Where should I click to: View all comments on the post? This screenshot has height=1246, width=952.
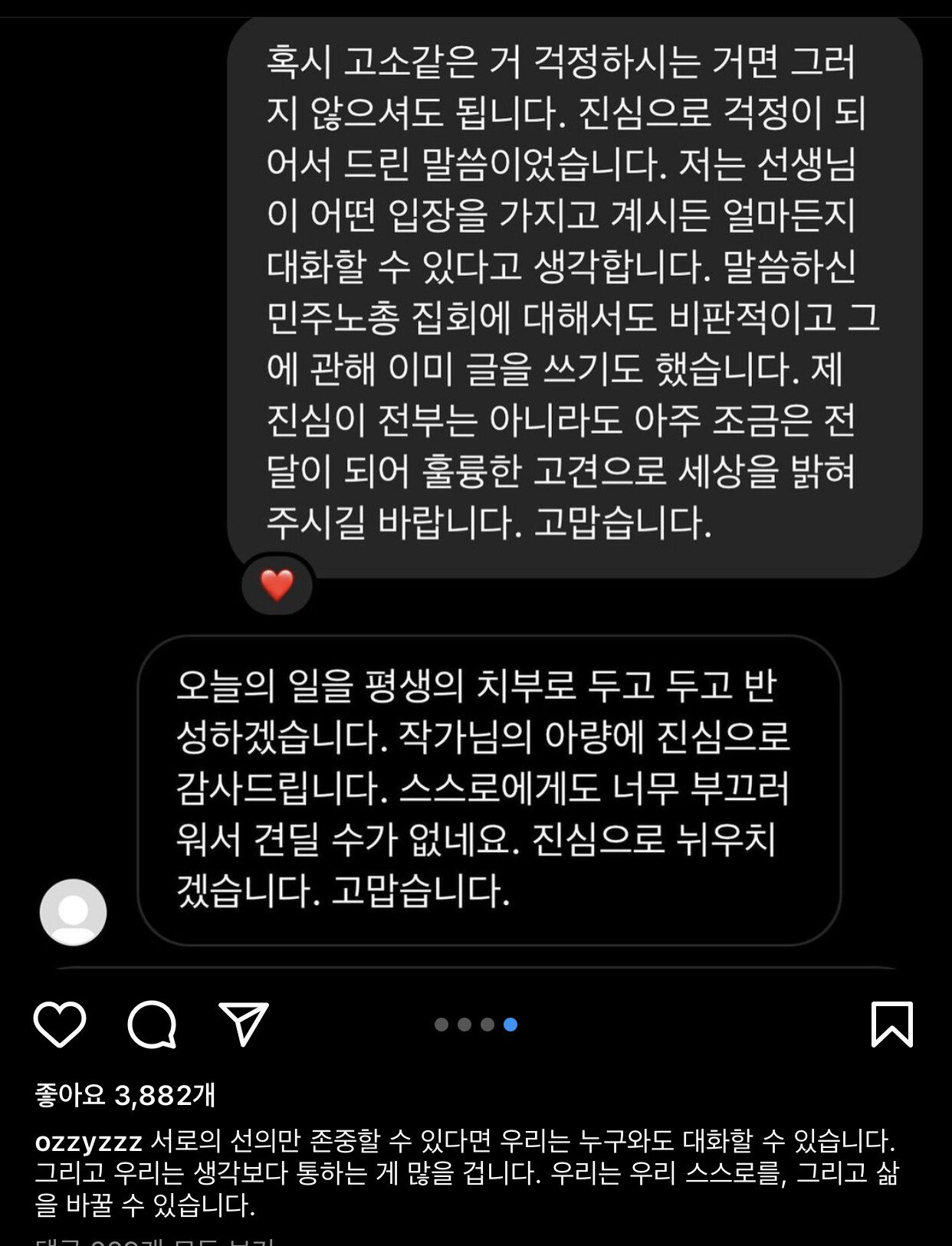pyautogui.click(x=153, y=1240)
